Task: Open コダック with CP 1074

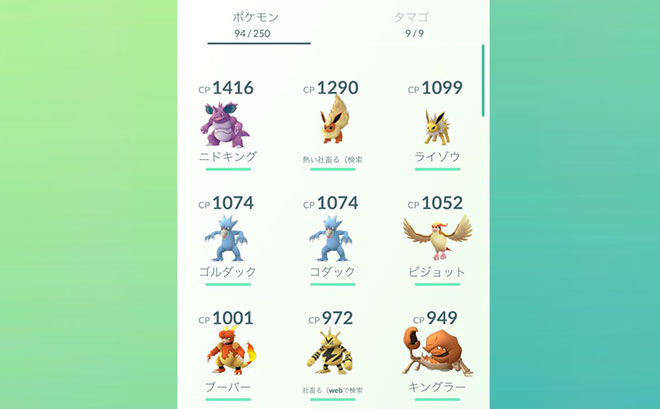Action: click(x=331, y=240)
